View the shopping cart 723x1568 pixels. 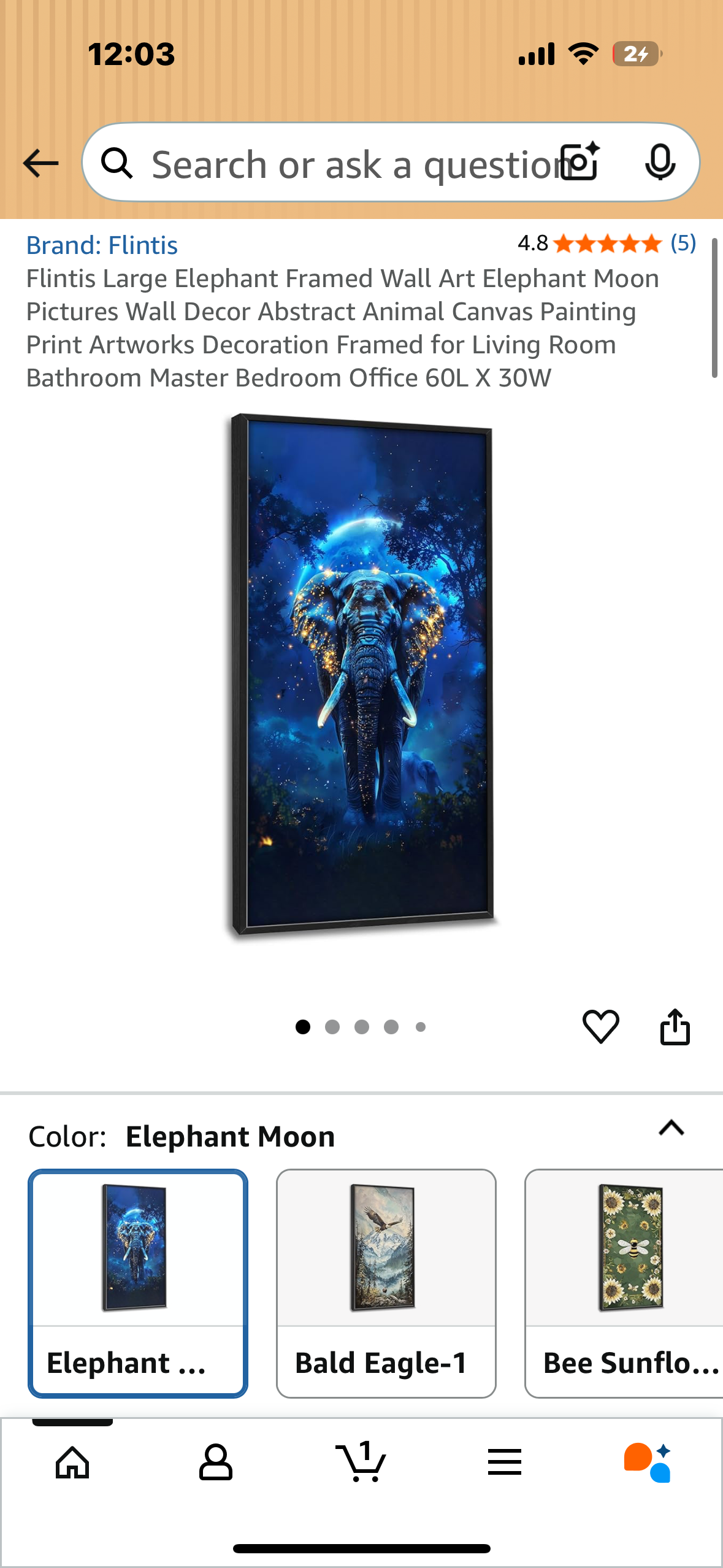[361, 1463]
